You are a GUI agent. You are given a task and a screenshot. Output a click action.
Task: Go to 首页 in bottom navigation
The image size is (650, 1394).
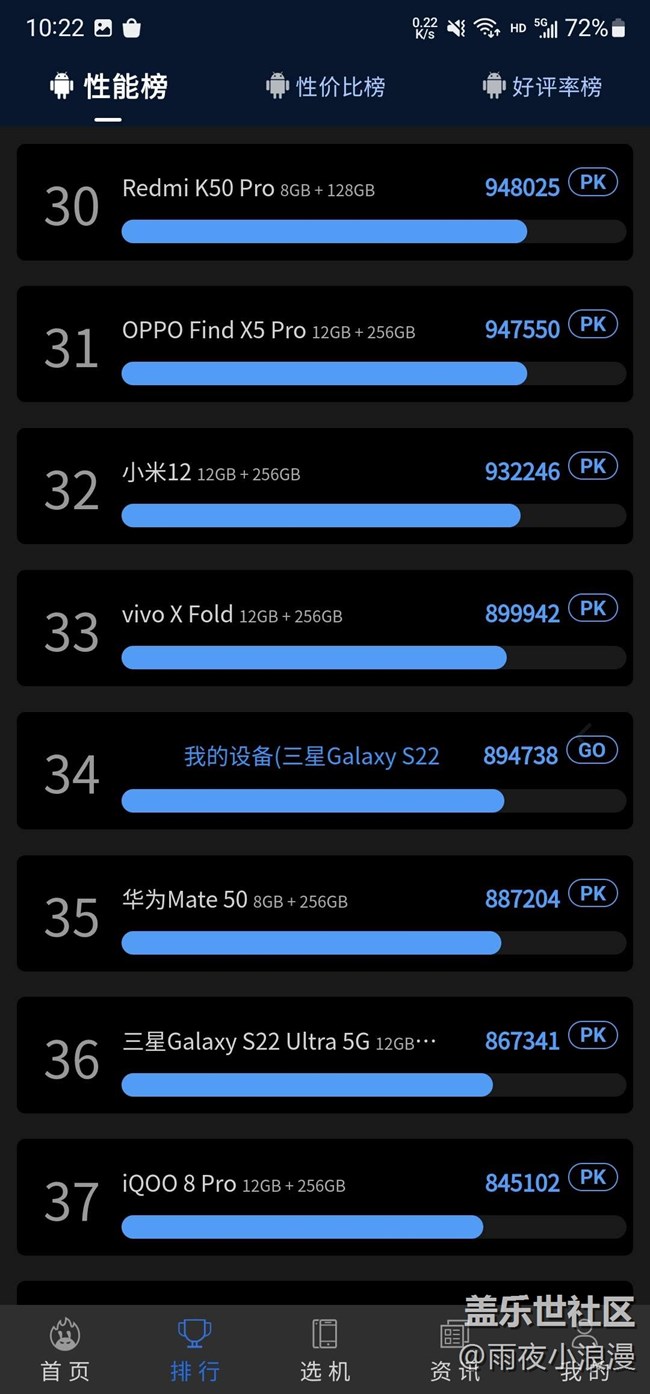tap(65, 1350)
